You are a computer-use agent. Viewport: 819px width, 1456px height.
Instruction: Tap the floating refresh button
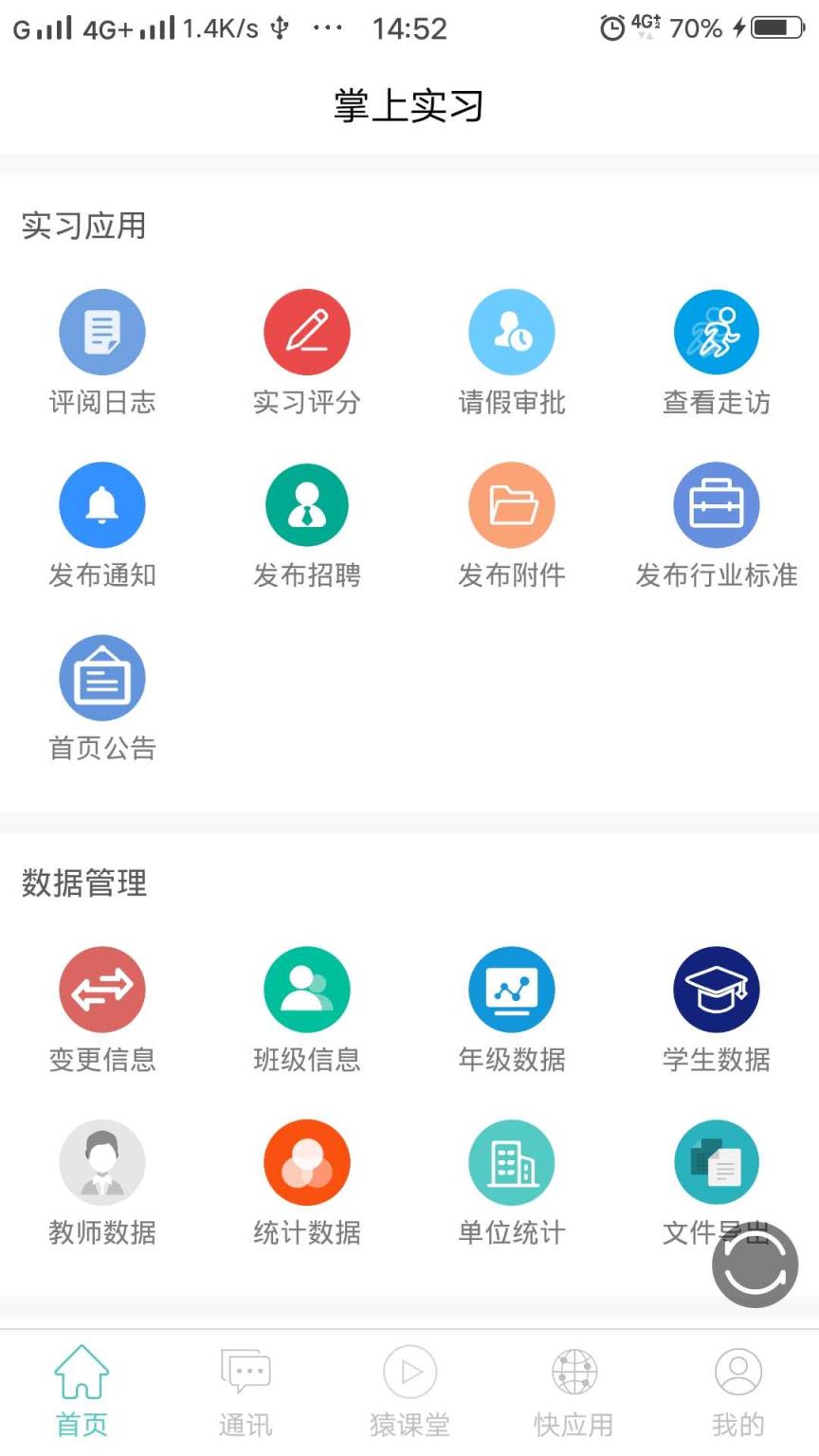coord(755,1264)
